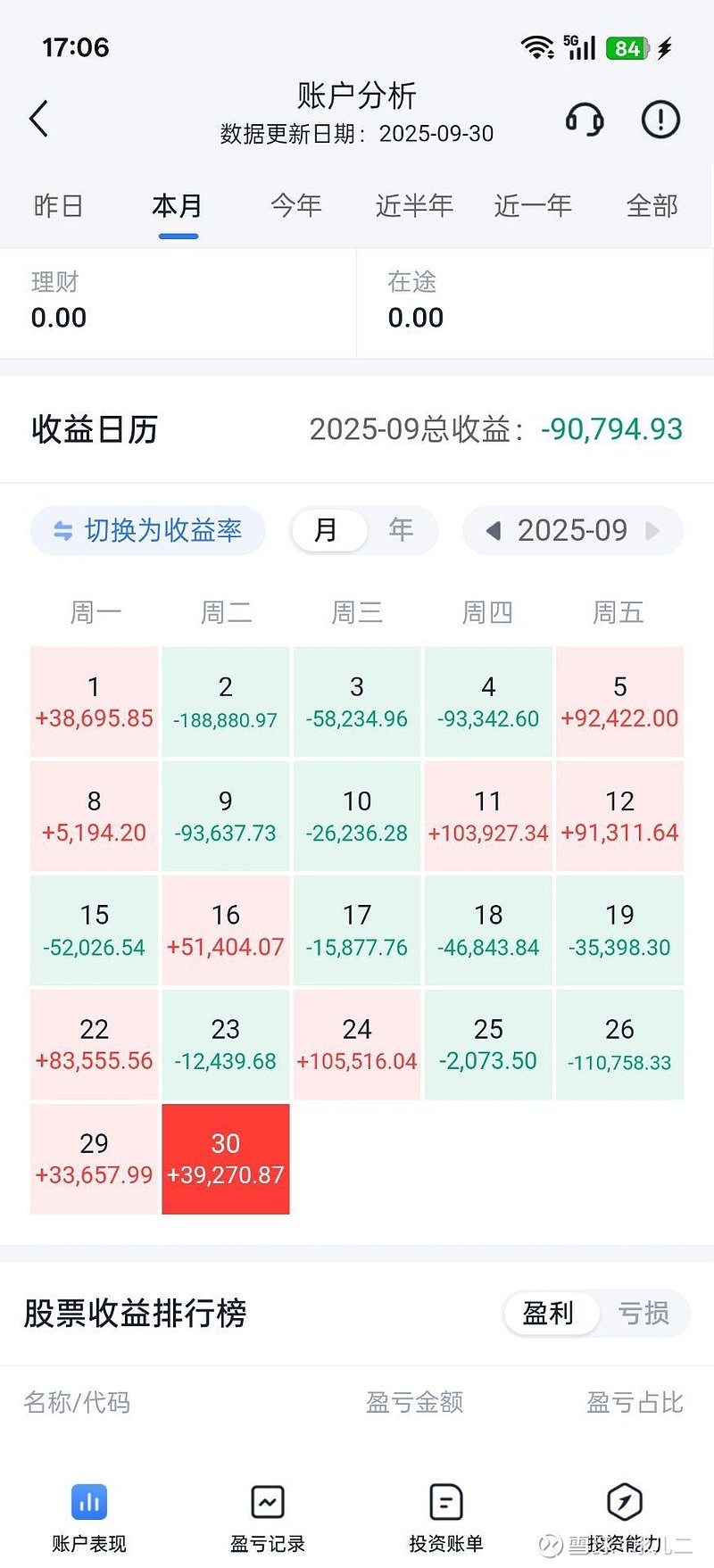Open 投资账单 via its document icon
714x1568 pixels.
[x=445, y=1503]
